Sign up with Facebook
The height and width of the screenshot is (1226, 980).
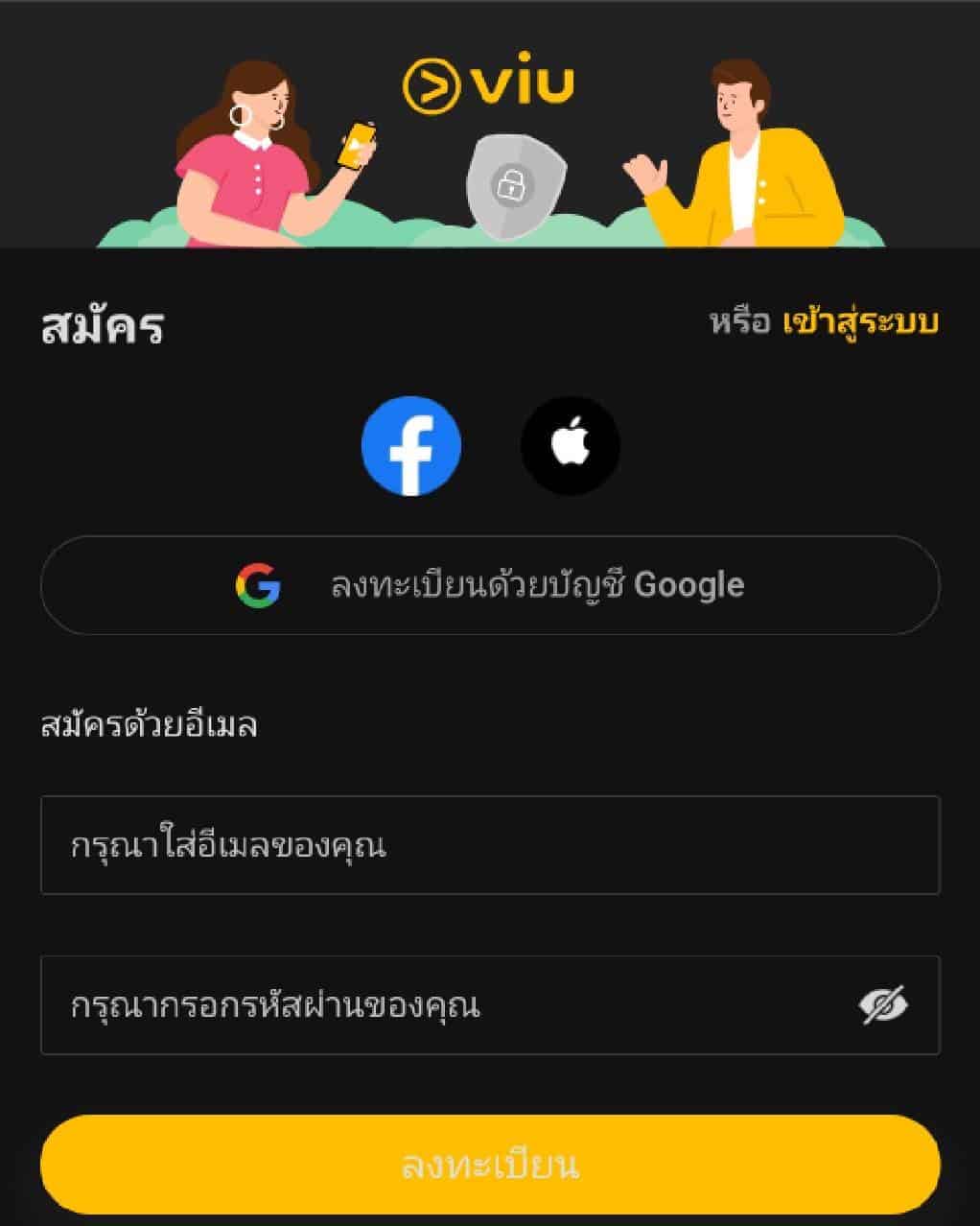(410, 446)
